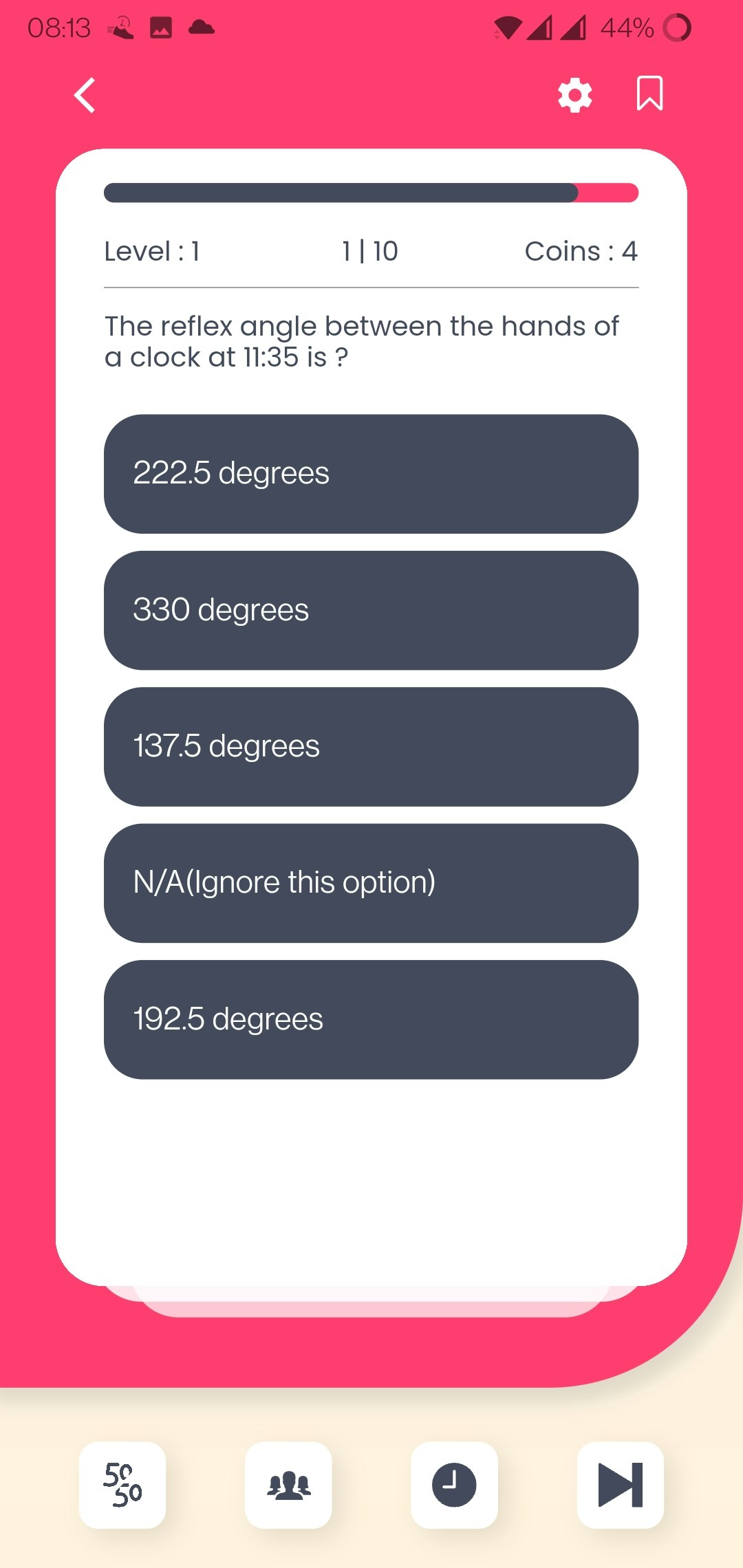This screenshot has width=743, height=1568.
Task: Answer with 192.5 degrees
Action: coord(371,1019)
